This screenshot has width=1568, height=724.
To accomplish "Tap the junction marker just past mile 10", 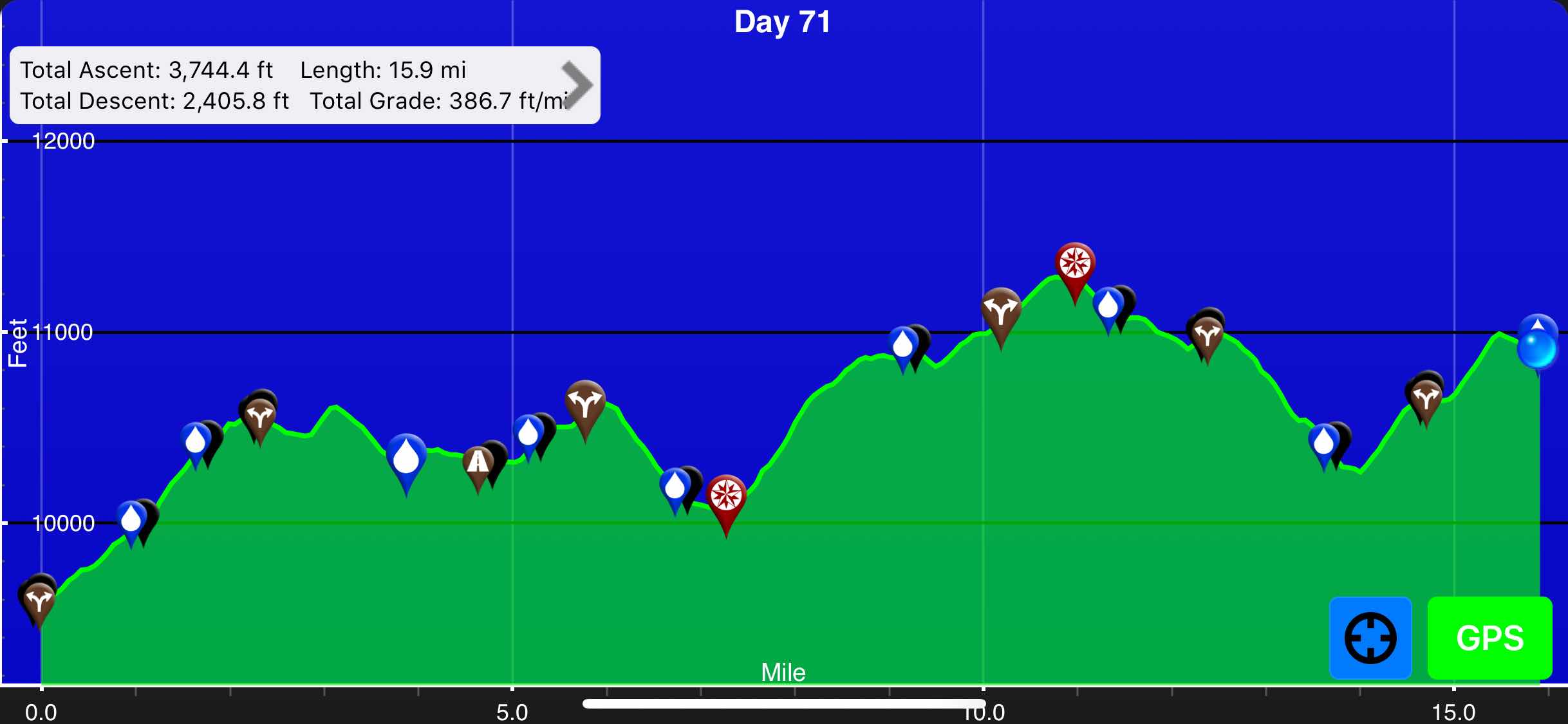I will tap(1000, 311).
